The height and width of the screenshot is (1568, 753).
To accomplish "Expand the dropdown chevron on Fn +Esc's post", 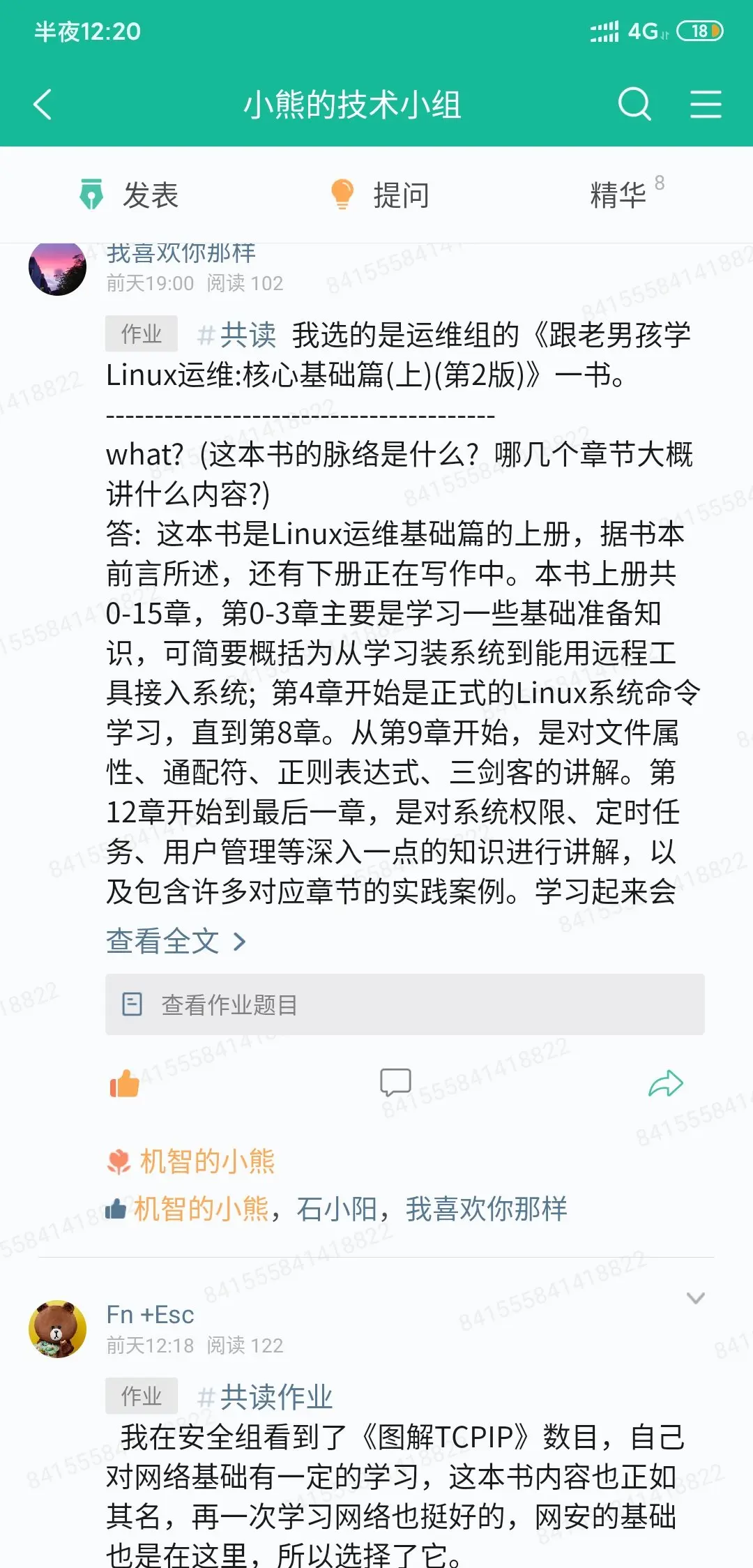I will click(x=695, y=1298).
